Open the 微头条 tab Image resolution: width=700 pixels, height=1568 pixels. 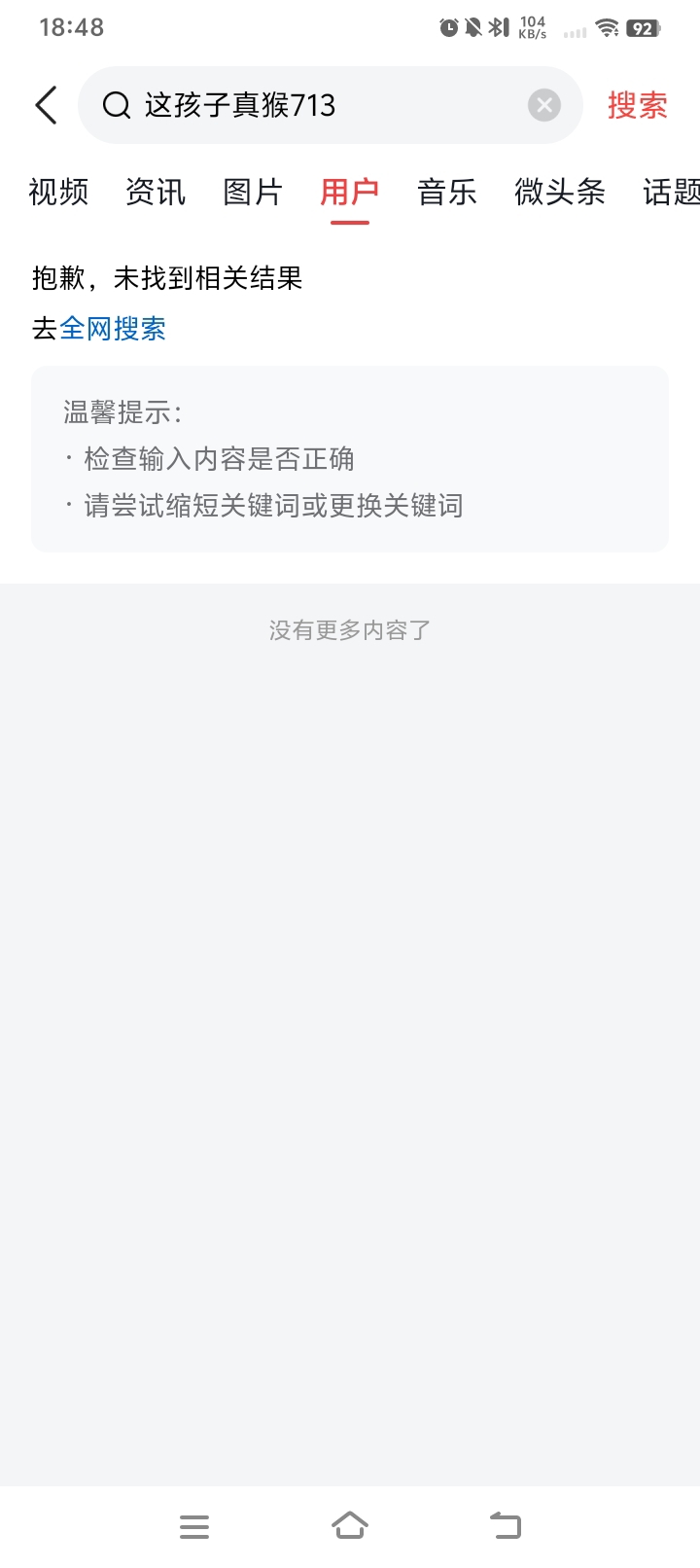pos(560,192)
